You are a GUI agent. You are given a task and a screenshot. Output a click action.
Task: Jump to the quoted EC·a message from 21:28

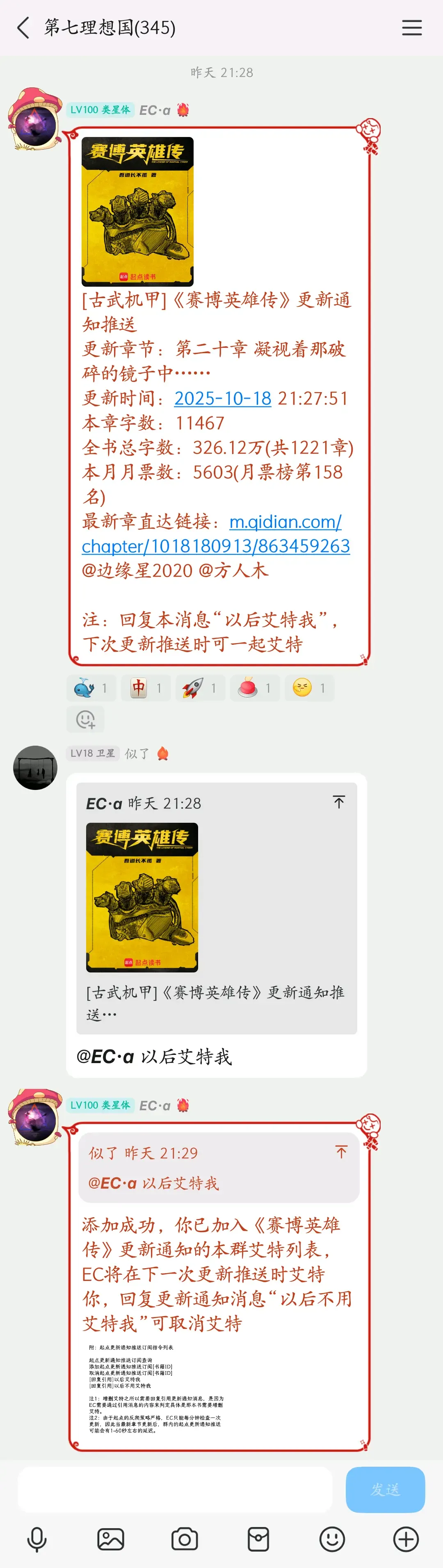tap(339, 802)
